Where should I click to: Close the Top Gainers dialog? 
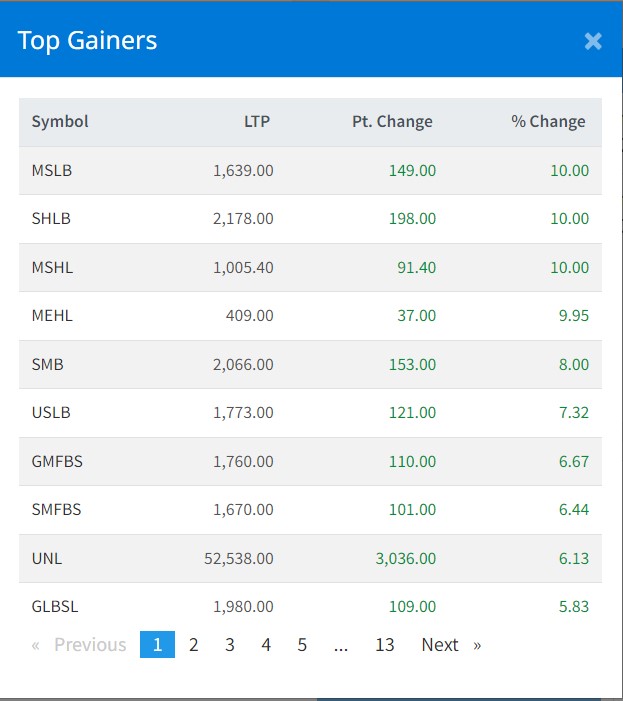[593, 41]
